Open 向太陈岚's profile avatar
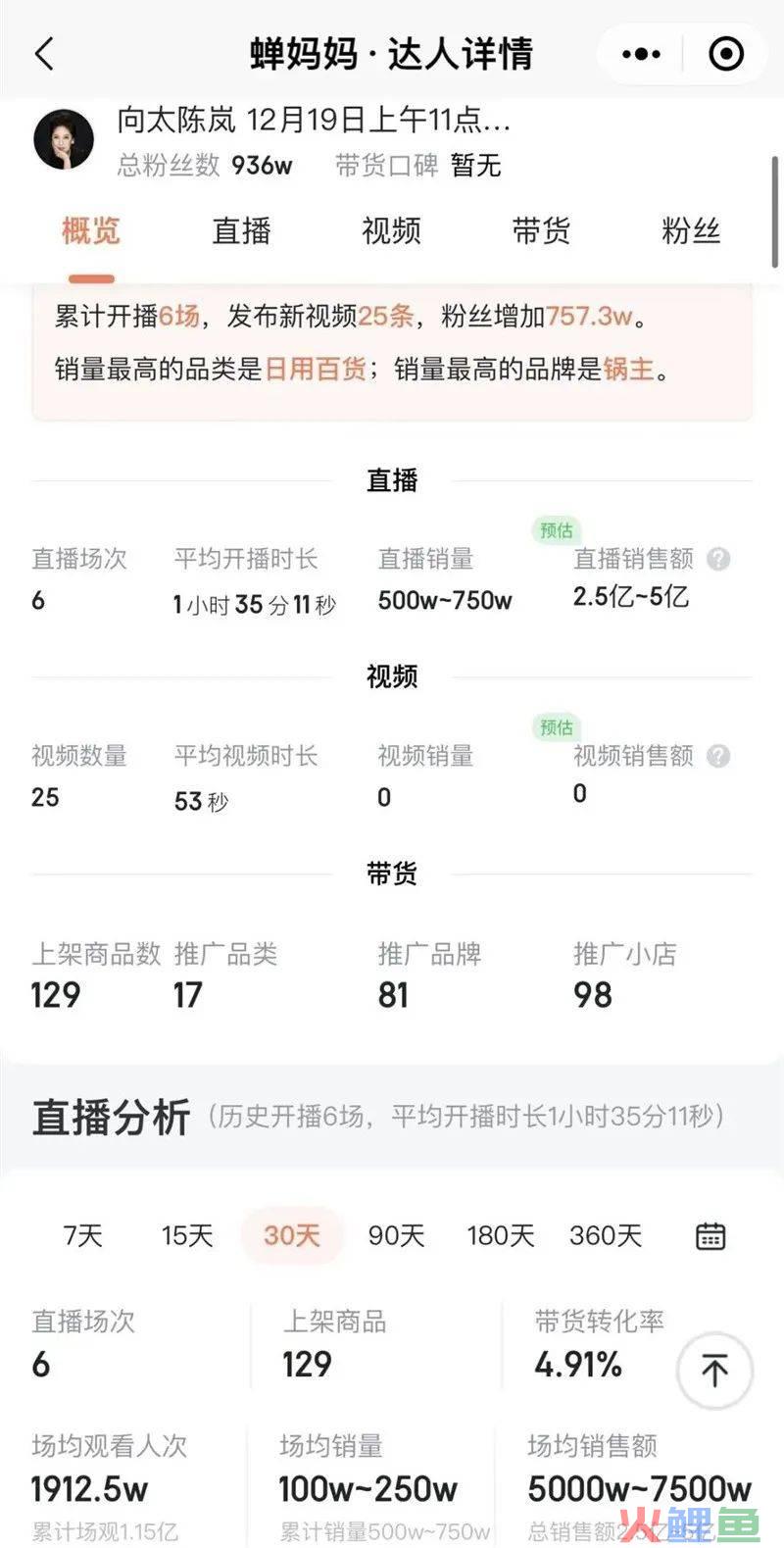This screenshot has width=784, height=1548. pyautogui.click(x=64, y=139)
